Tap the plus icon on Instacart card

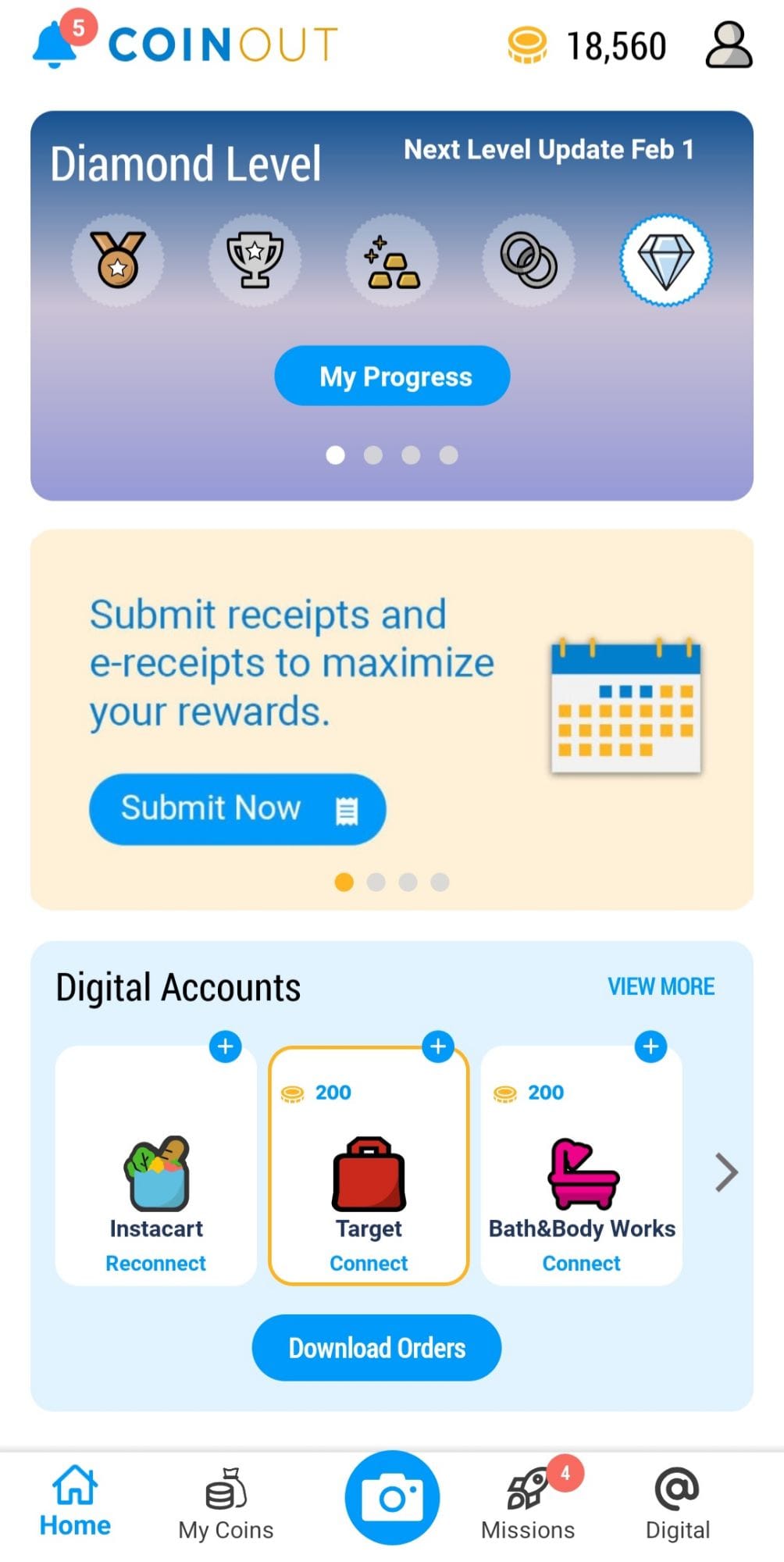[226, 1047]
